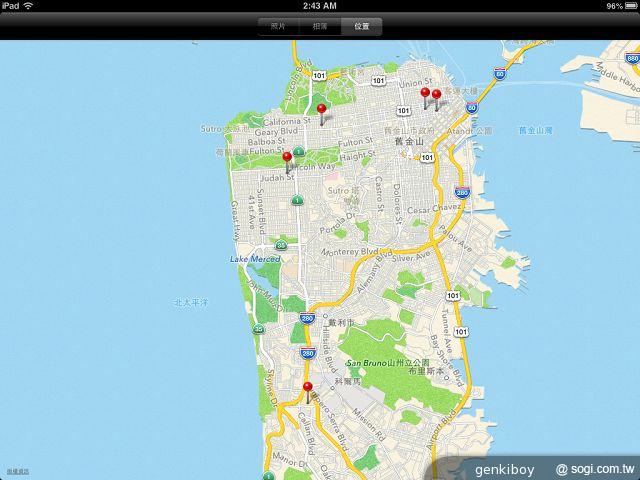This screenshot has height=480, width=640.
Task: Open the southern pin near Serra Blvd
Action: click(308, 388)
